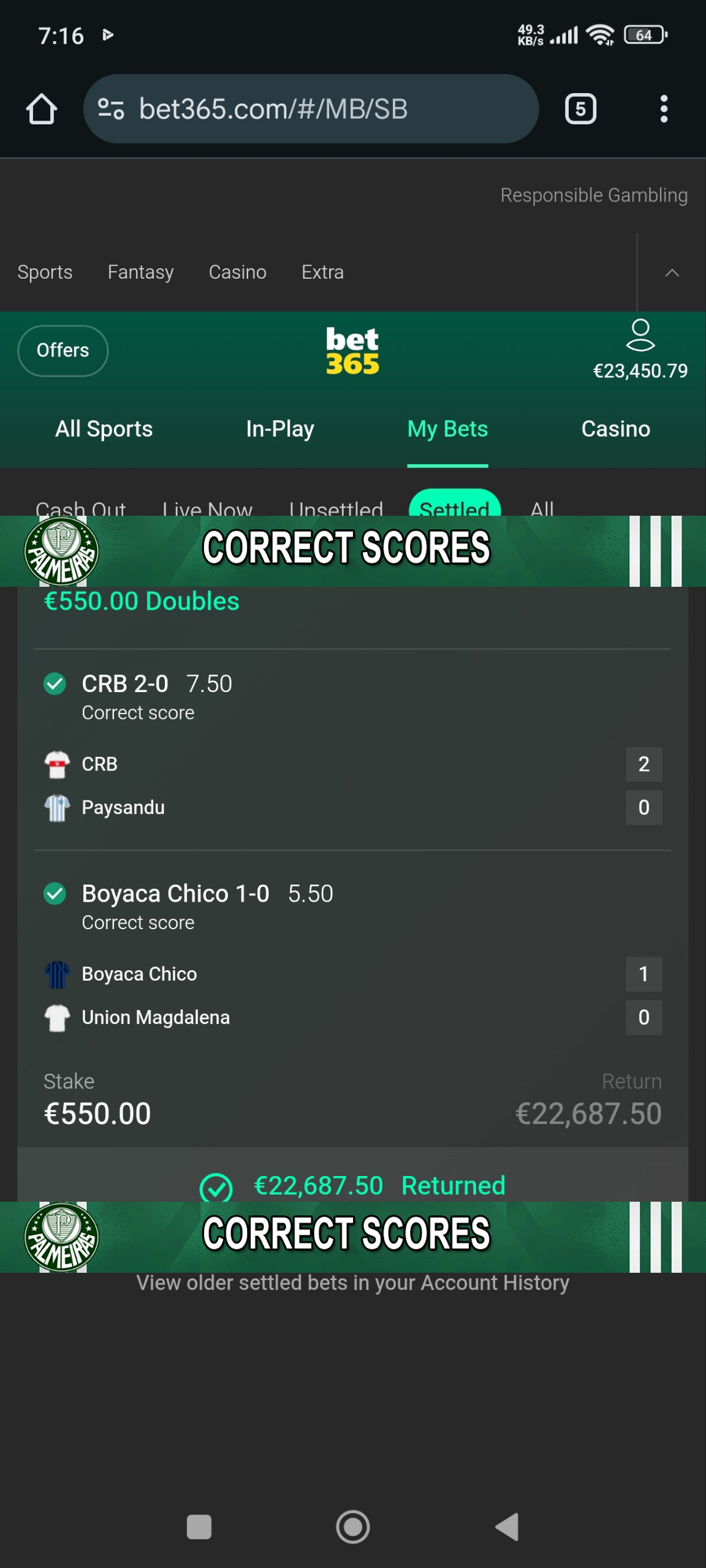Switch to the Fantasy section
Viewport: 706px width, 1568px height.
[x=140, y=272]
